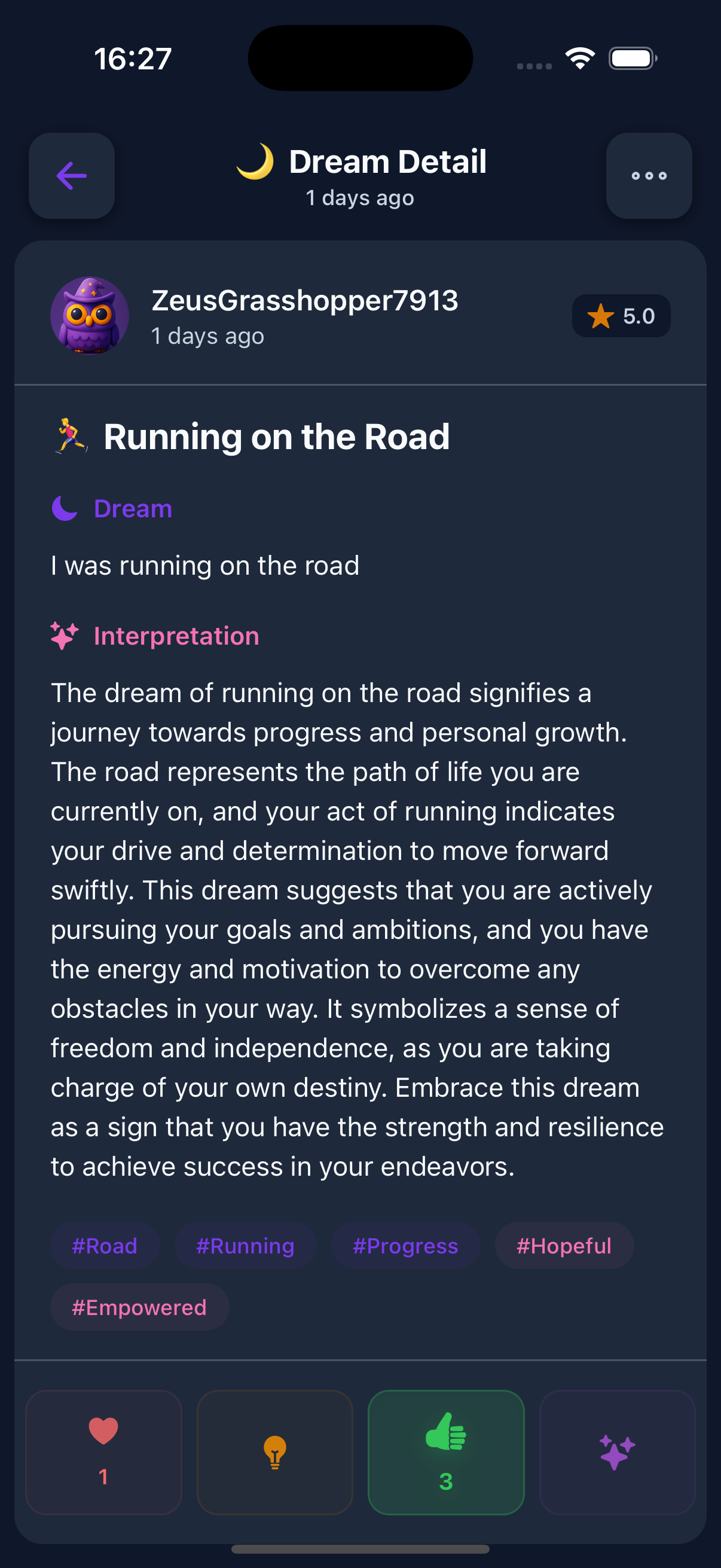
Task: Click the pink sparkles icon beside Interpretation
Action: tap(63, 636)
